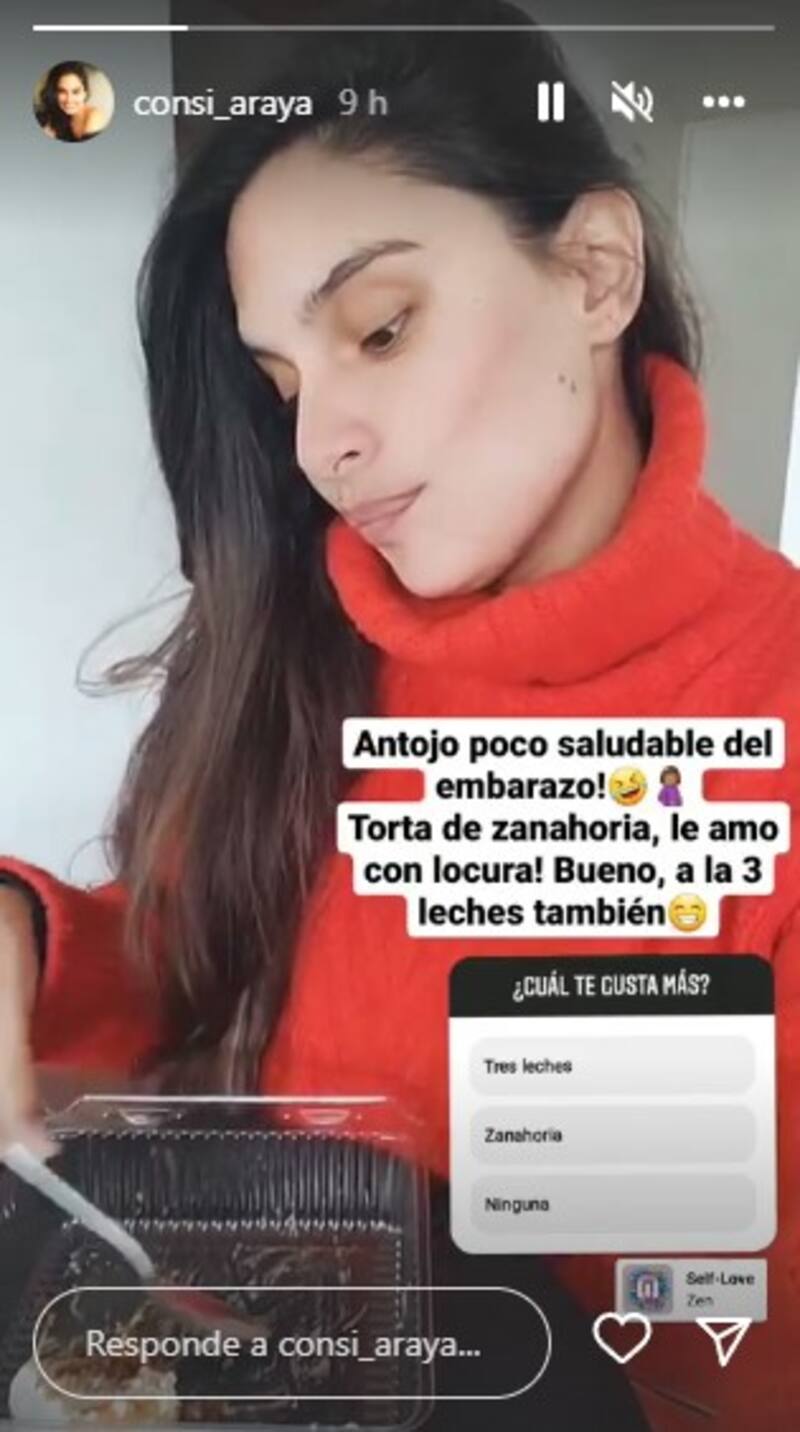Image resolution: width=800 pixels, height=1432 pixels.
Task: Like this story with the heart
Action: (621, 1338)
